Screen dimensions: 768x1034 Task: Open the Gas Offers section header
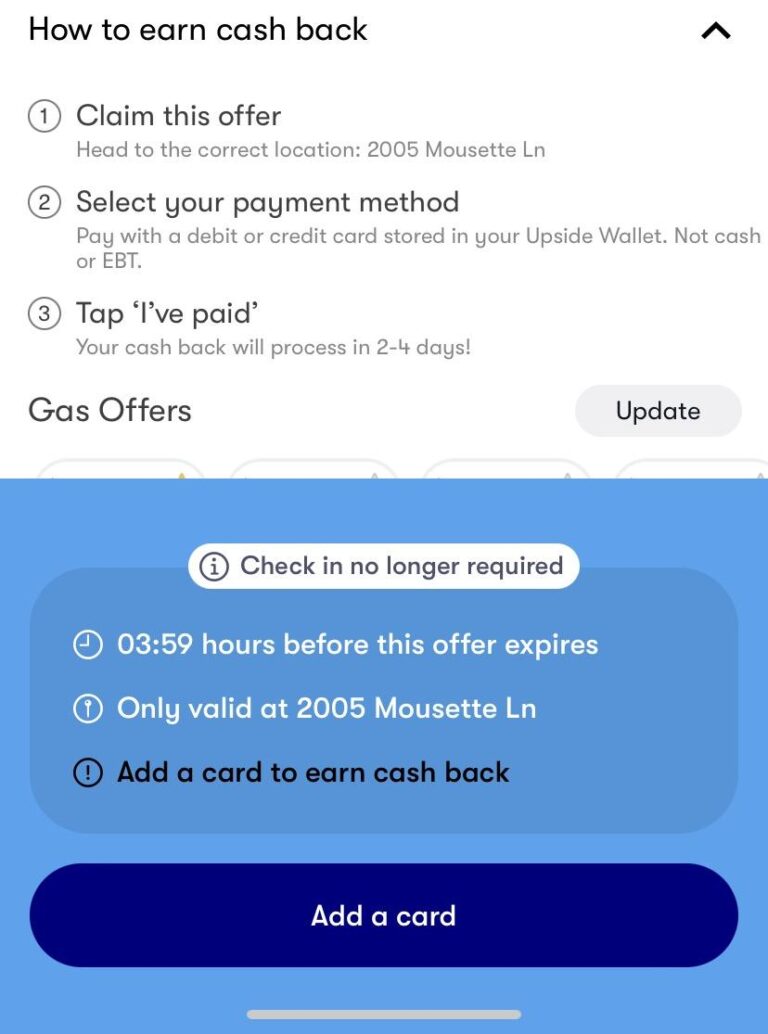tap(110, 410)
